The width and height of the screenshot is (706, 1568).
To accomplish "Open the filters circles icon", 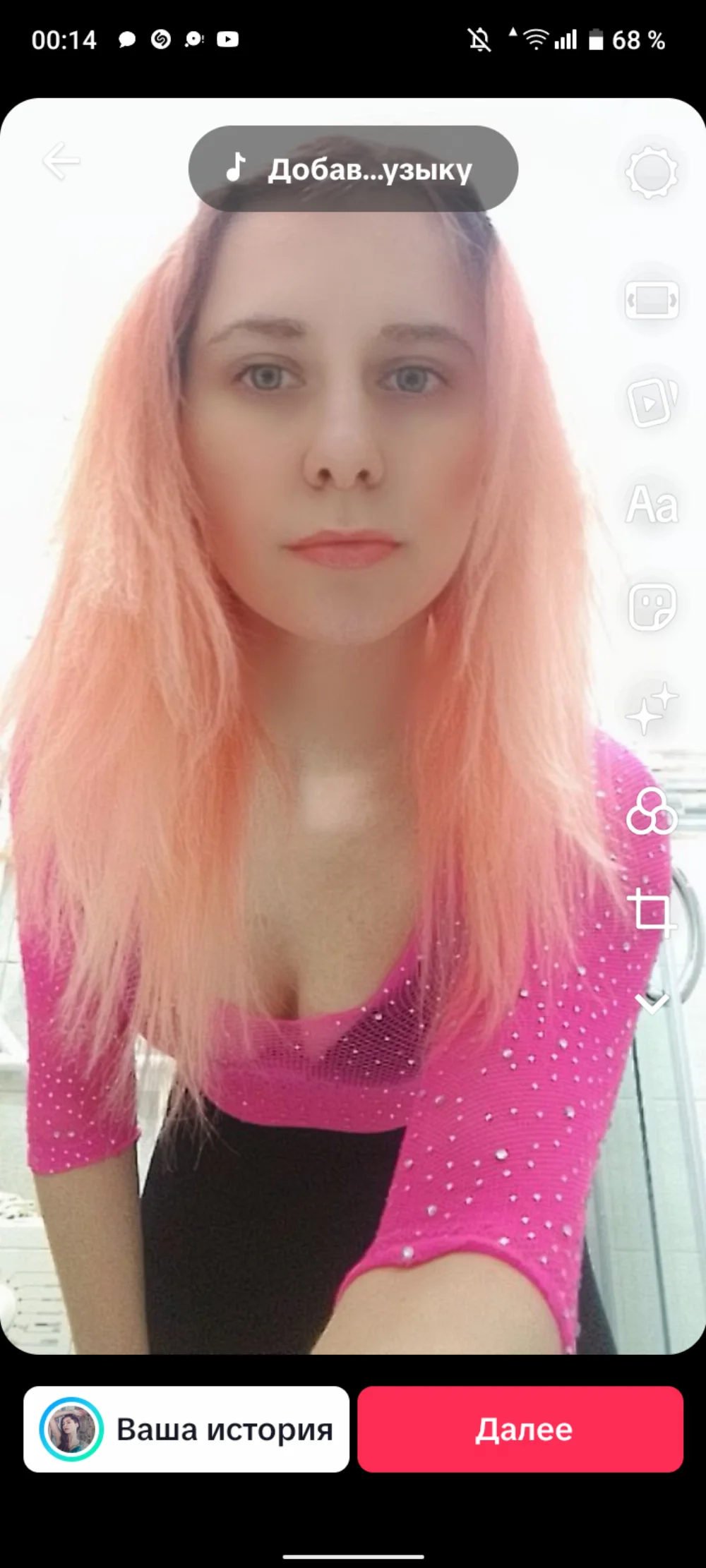I will [x=652, y=812].
